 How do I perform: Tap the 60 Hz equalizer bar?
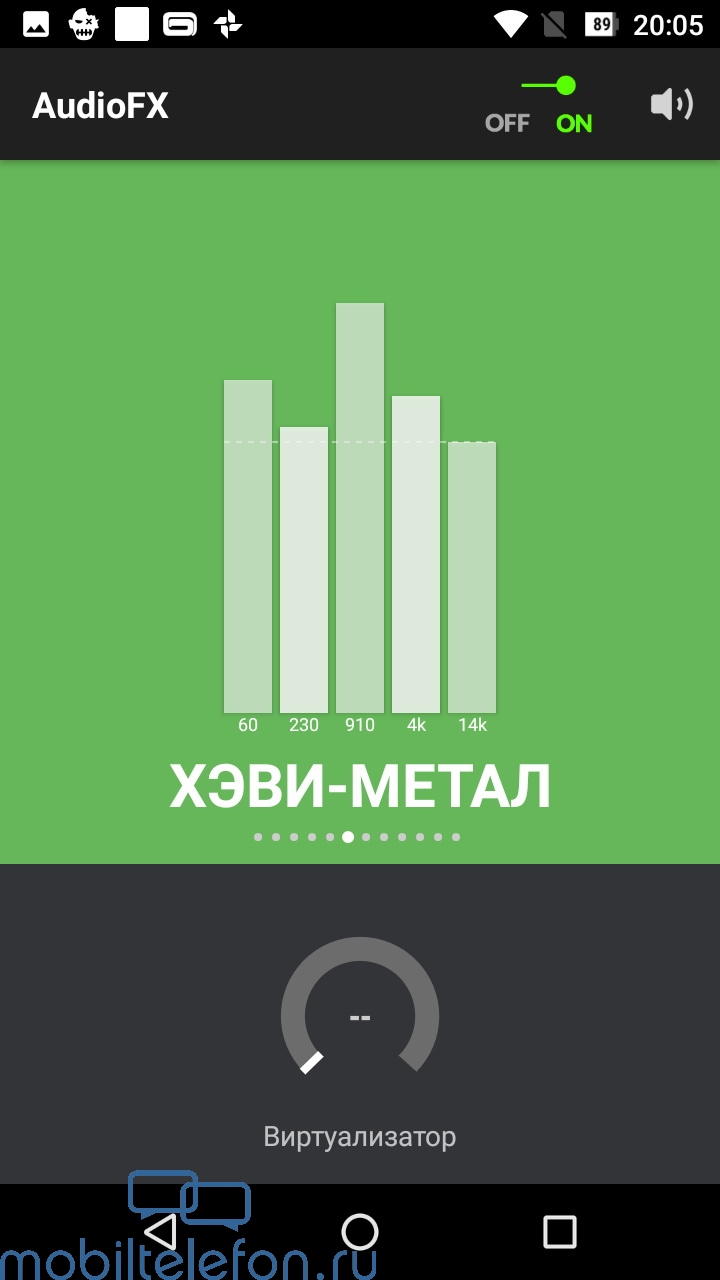tap(248, 546)
